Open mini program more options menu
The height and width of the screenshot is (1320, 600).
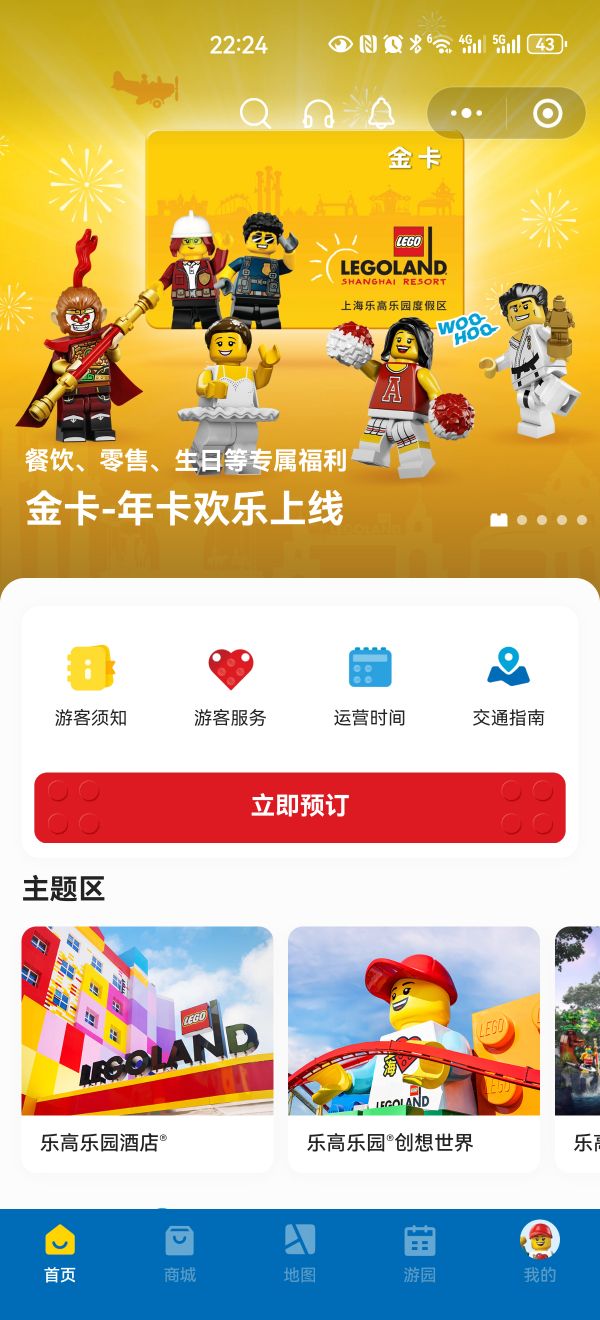466,114
